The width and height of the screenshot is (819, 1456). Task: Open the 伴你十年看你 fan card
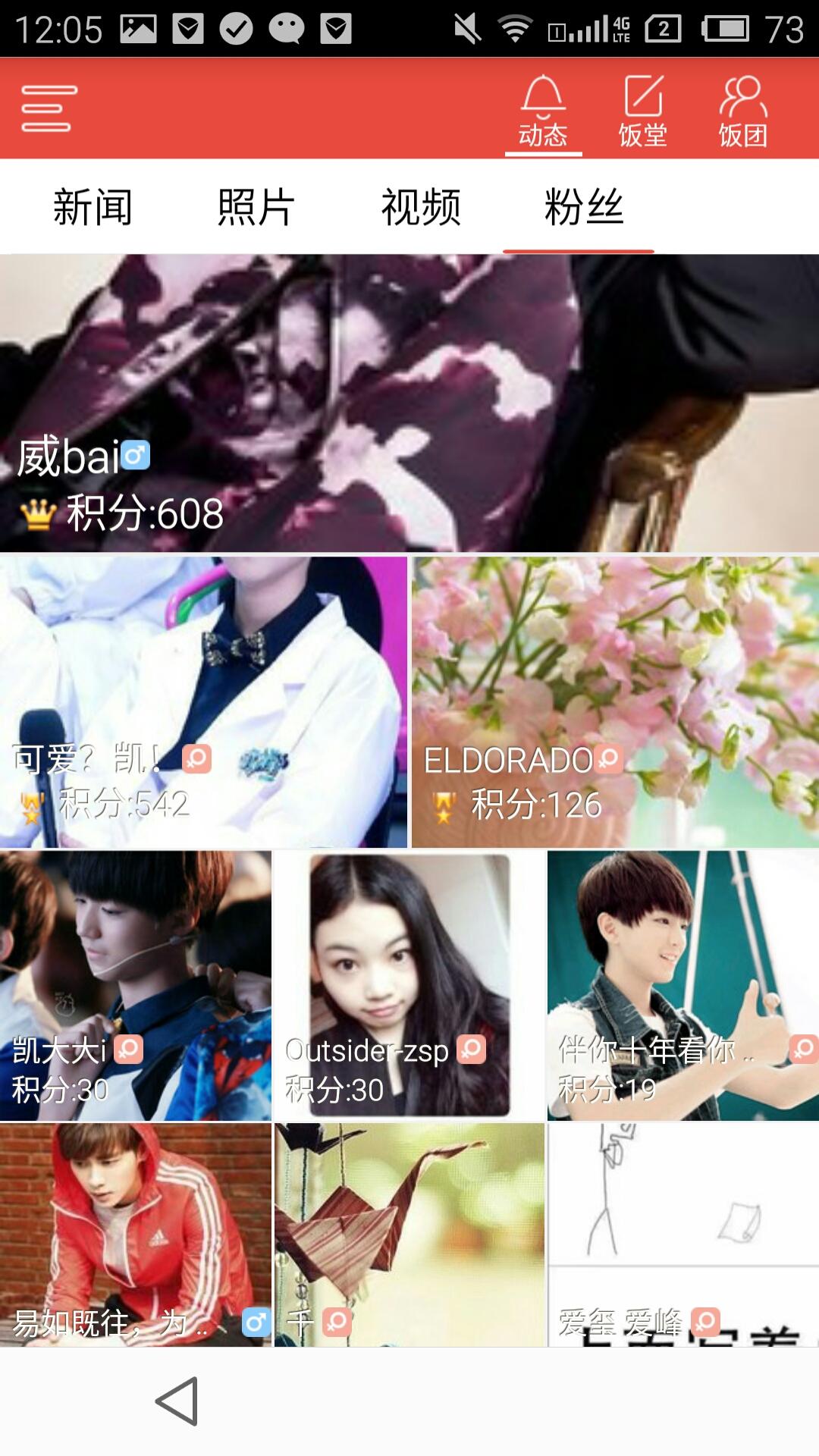click(682, 985)
